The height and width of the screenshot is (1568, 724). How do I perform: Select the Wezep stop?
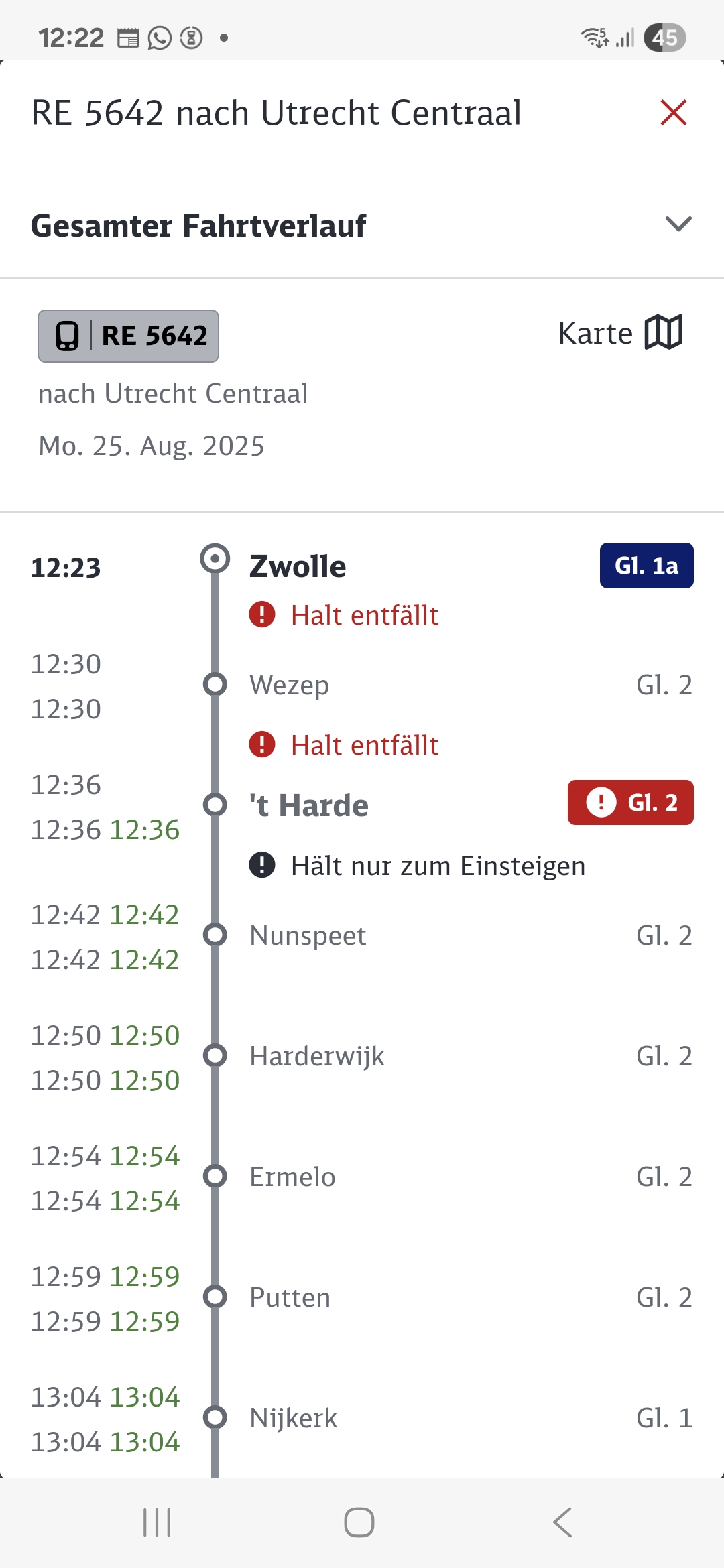tap(289, 685)
